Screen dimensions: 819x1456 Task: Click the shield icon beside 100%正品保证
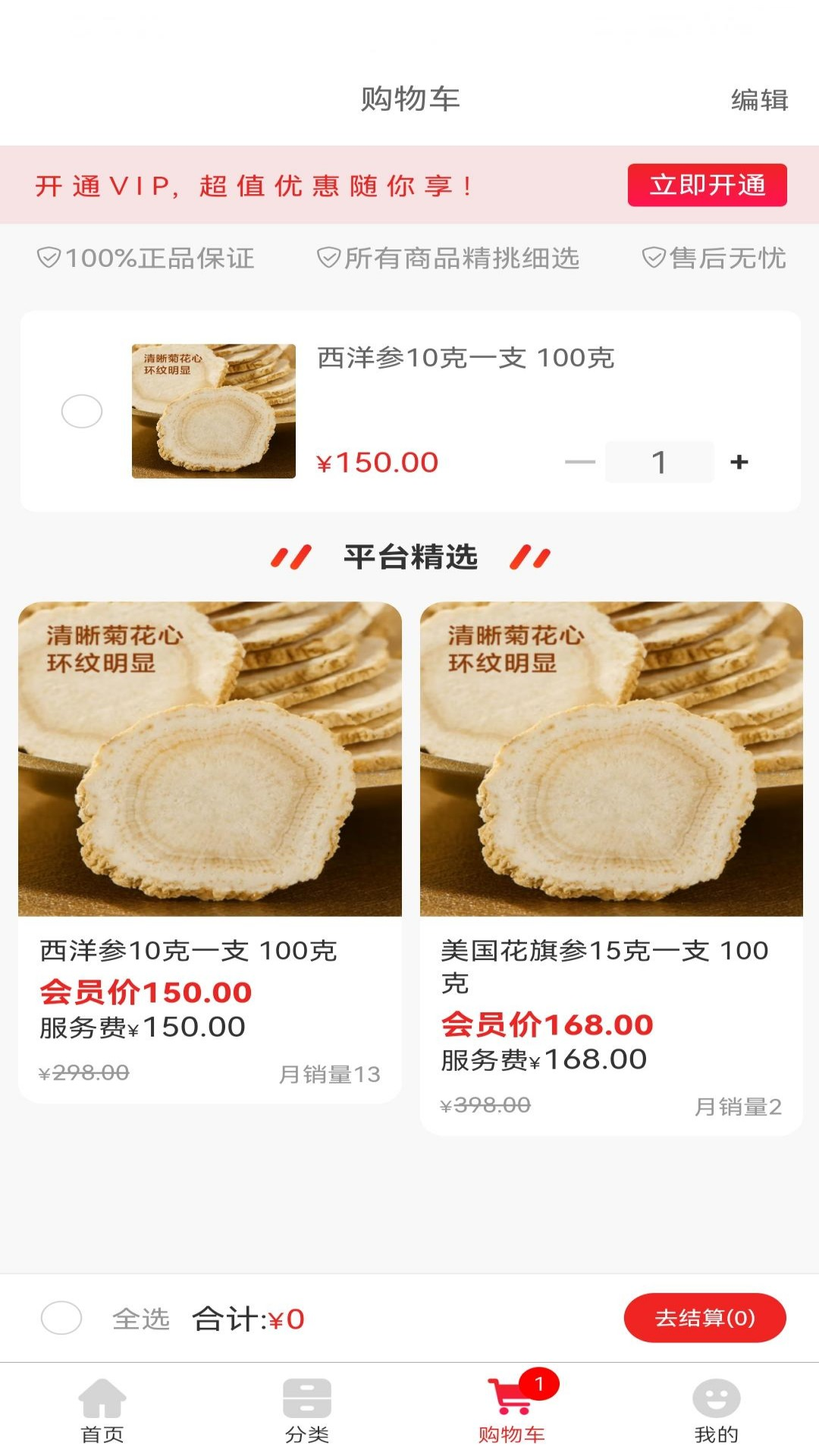click(x=49, y=259)
